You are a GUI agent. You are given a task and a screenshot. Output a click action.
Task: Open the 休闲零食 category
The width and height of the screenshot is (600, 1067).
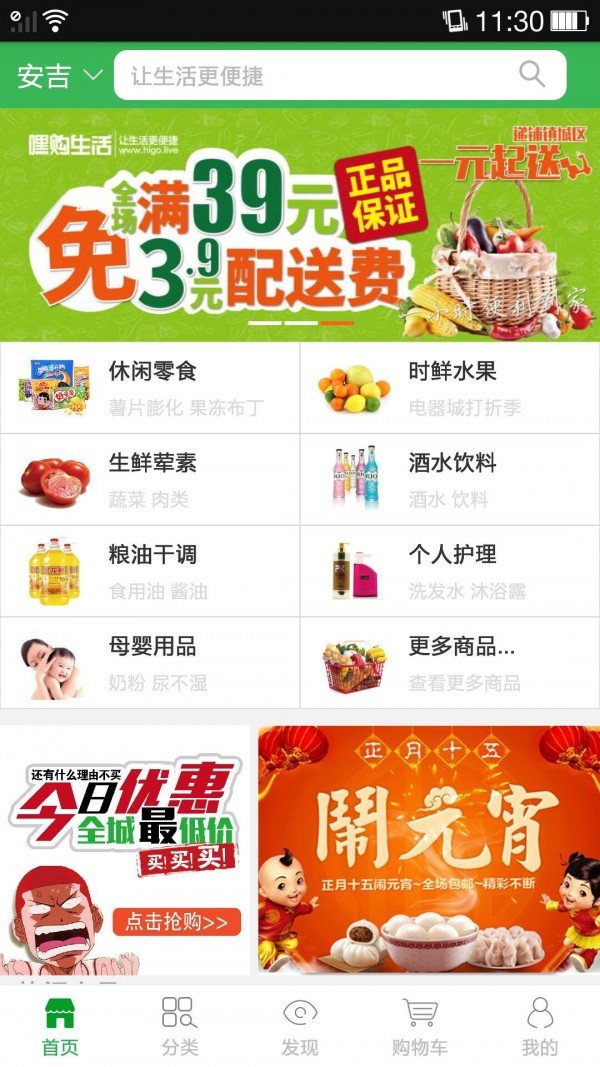[x=150, y=388]
